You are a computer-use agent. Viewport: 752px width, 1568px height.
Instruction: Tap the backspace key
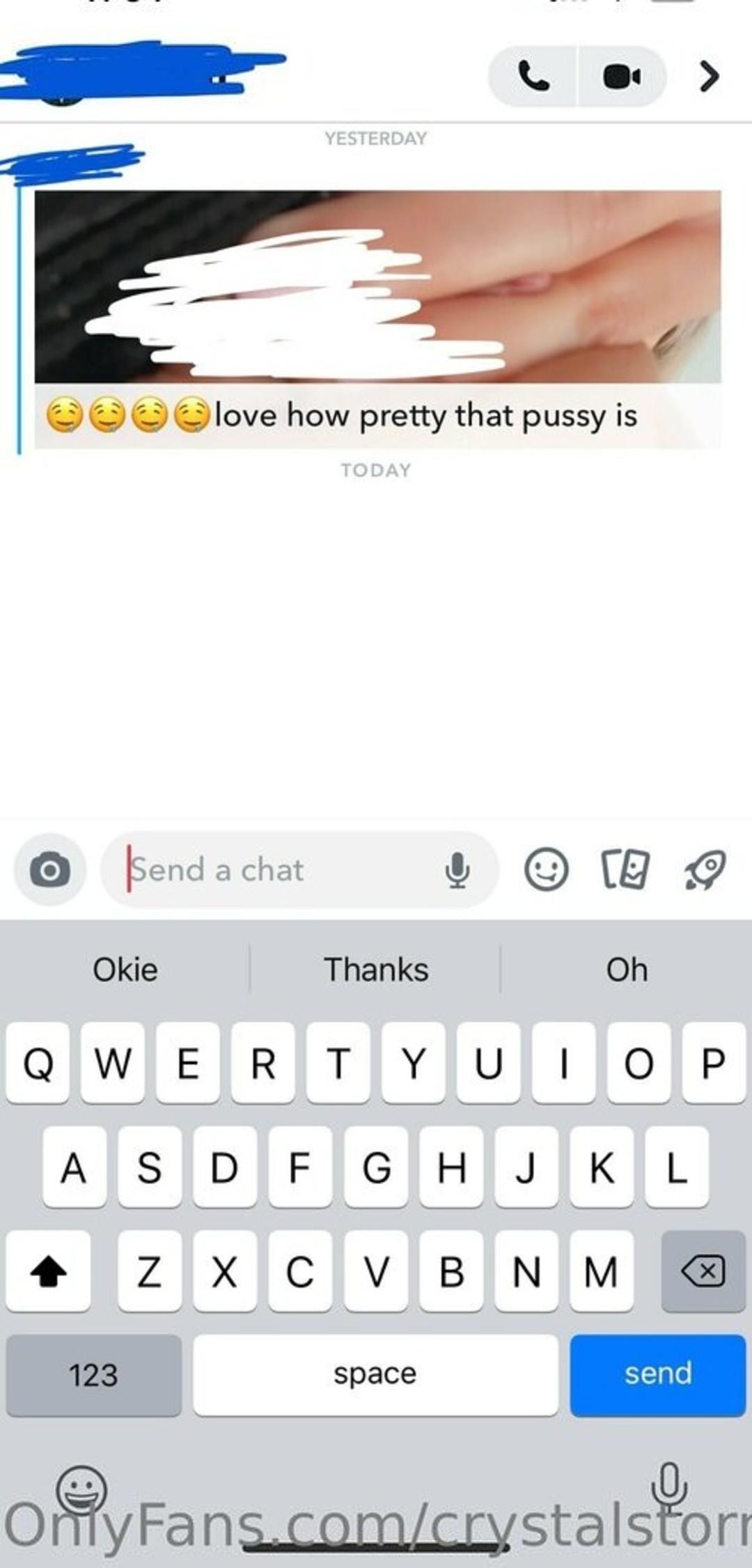point(703,1271)
